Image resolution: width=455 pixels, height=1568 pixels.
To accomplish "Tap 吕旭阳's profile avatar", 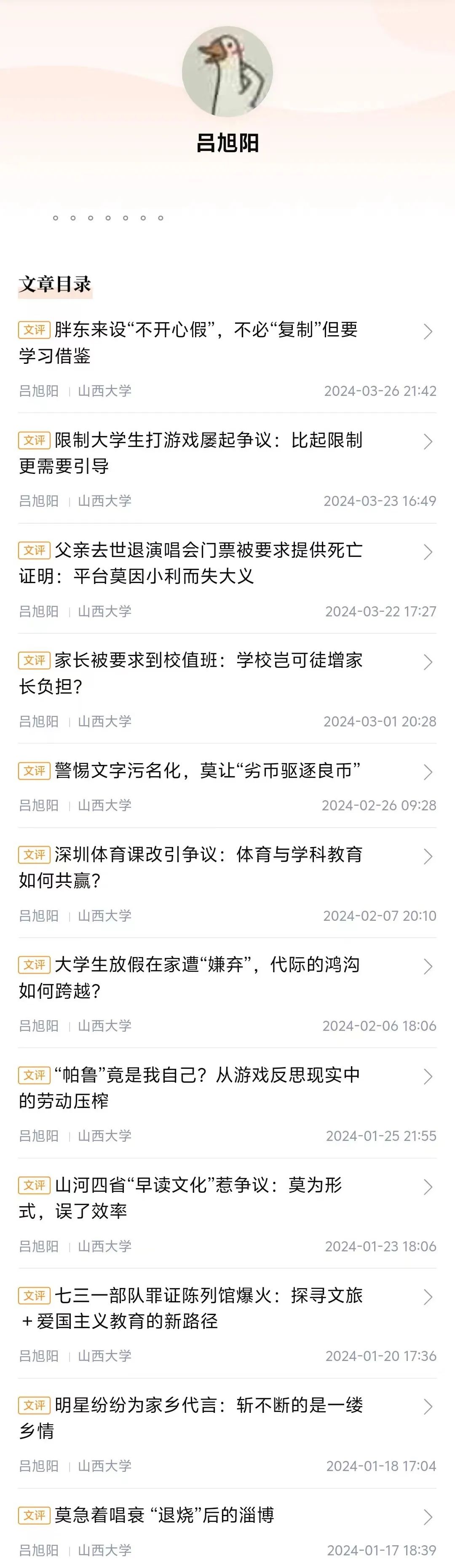I will click(227, 72).
